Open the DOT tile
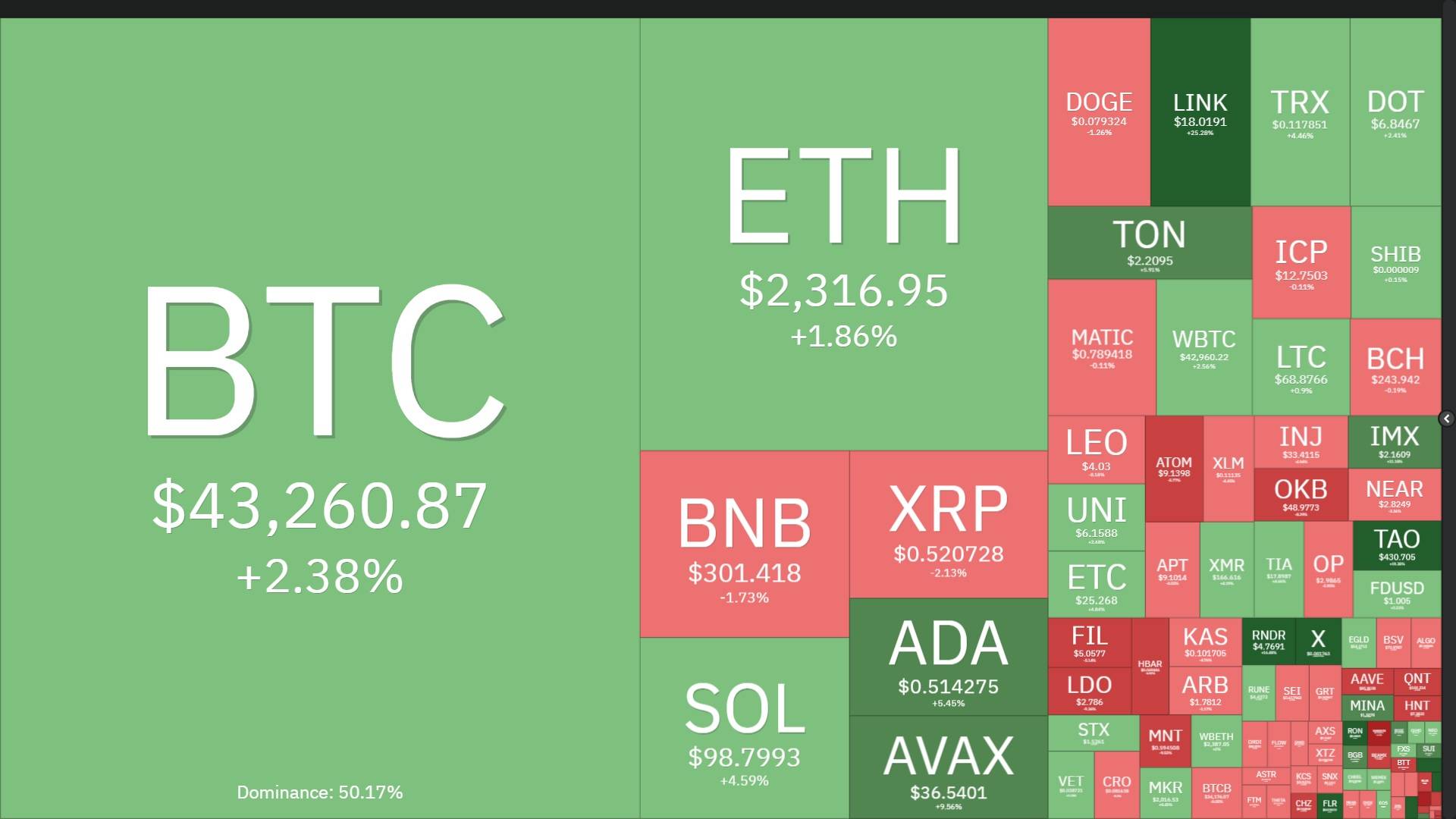 [1395, 112]
